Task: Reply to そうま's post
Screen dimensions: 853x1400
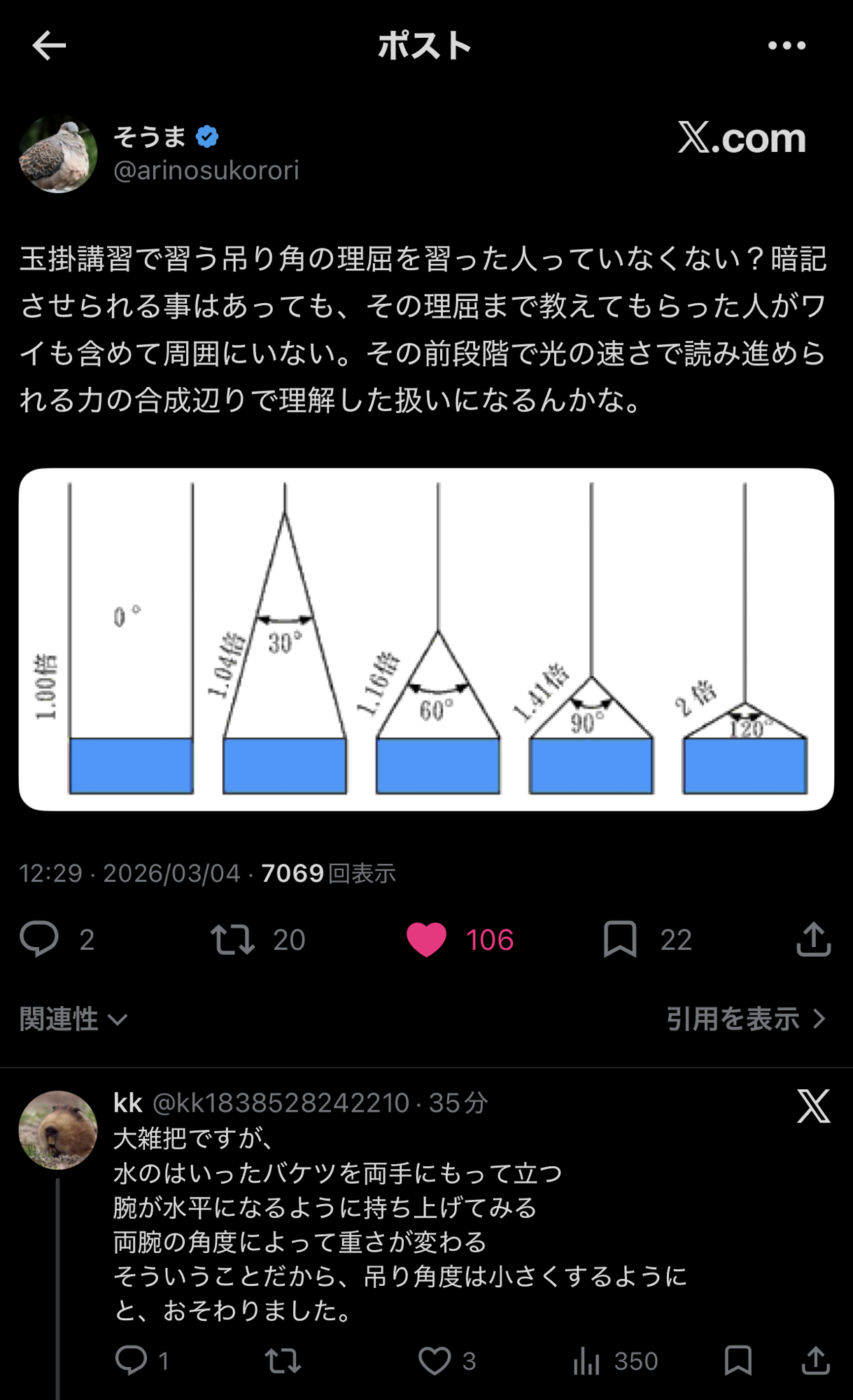Action: tap(39, 939)
